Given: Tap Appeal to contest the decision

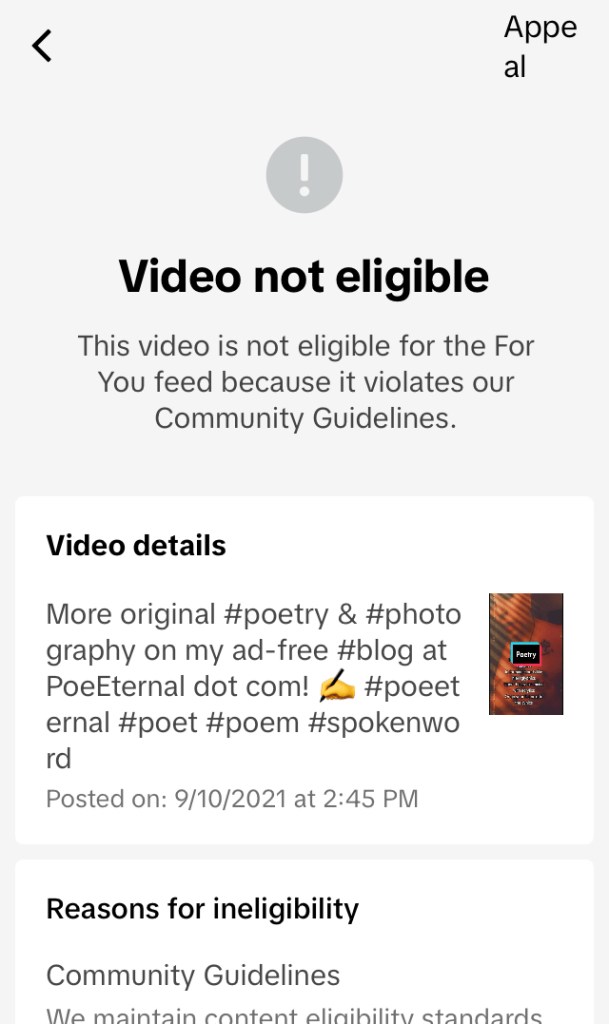Looking at the screenshot, I should 539,47.
